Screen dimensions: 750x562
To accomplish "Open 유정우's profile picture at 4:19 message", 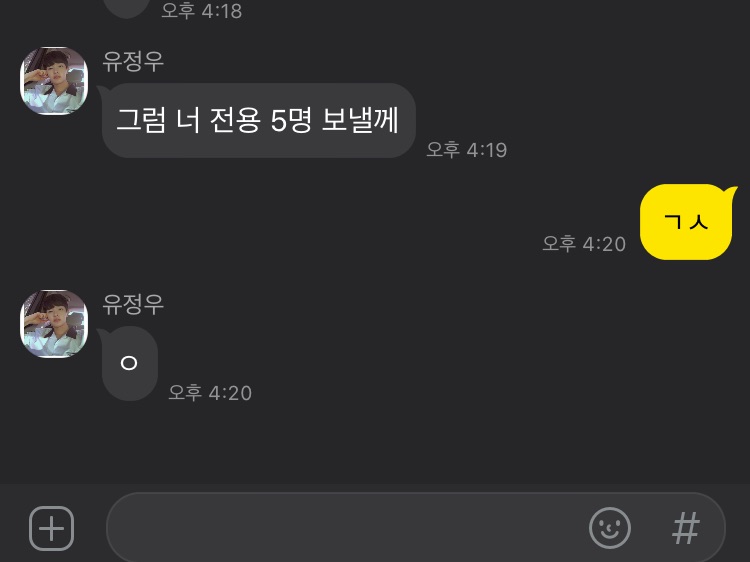I will [x=54, y=81].
